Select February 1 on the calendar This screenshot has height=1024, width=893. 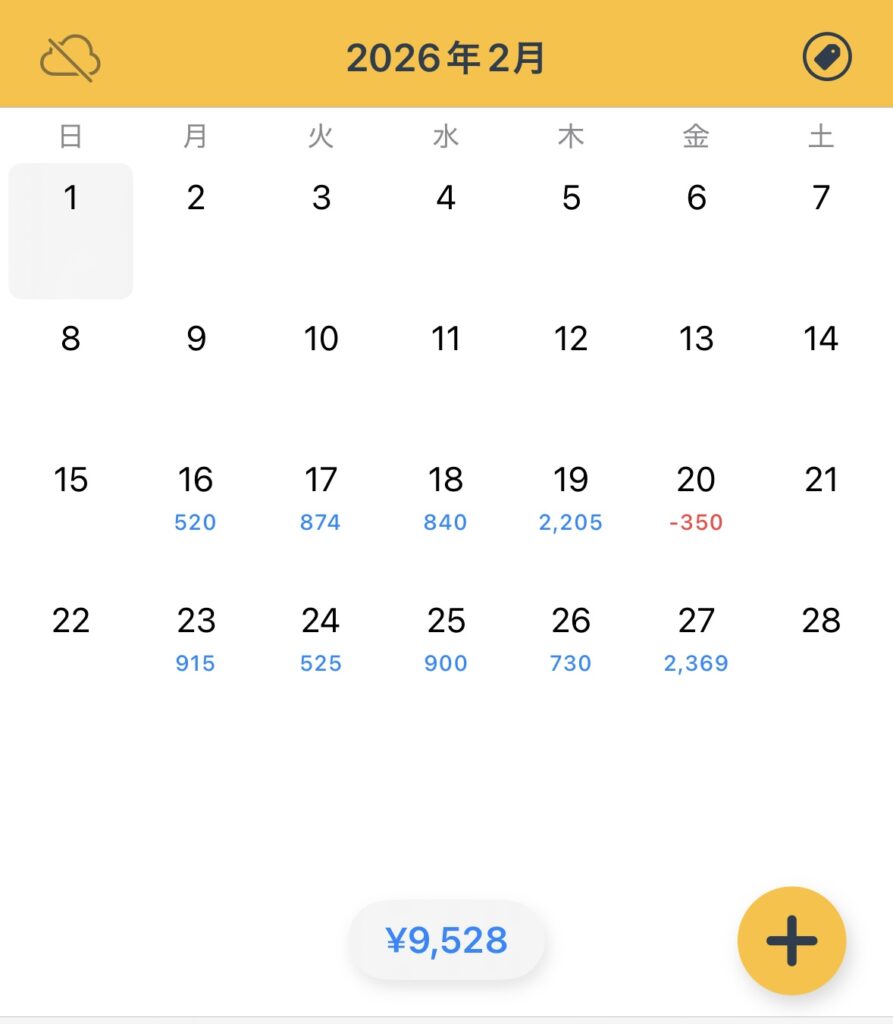click(70, 230)
